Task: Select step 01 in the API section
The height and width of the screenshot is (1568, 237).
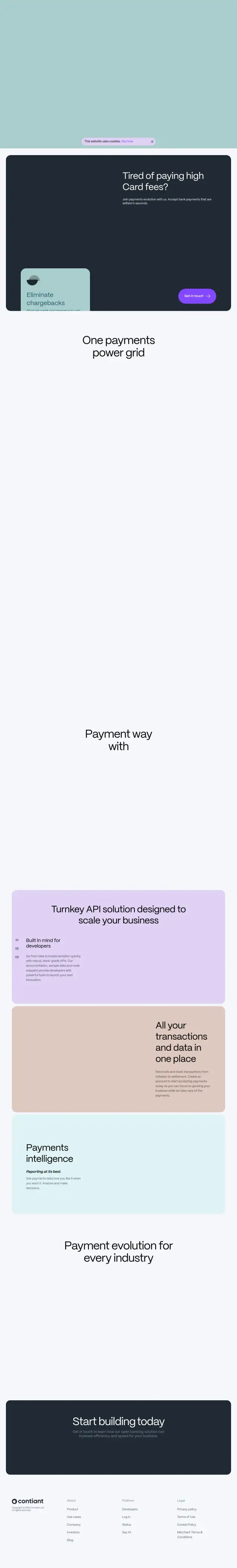Action: 17,940
